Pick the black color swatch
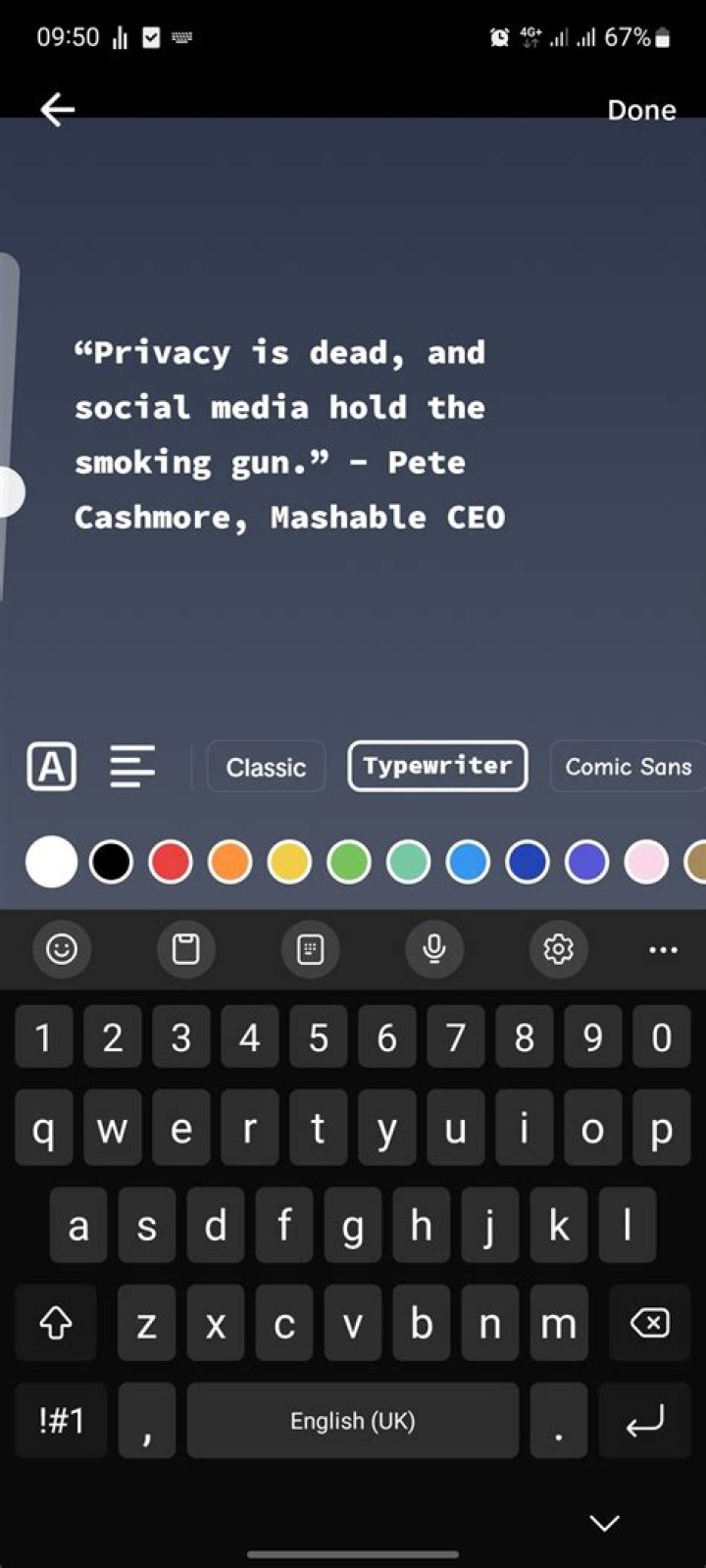The width and height of the screenshot is (706, 1568). tap(111, 863)
